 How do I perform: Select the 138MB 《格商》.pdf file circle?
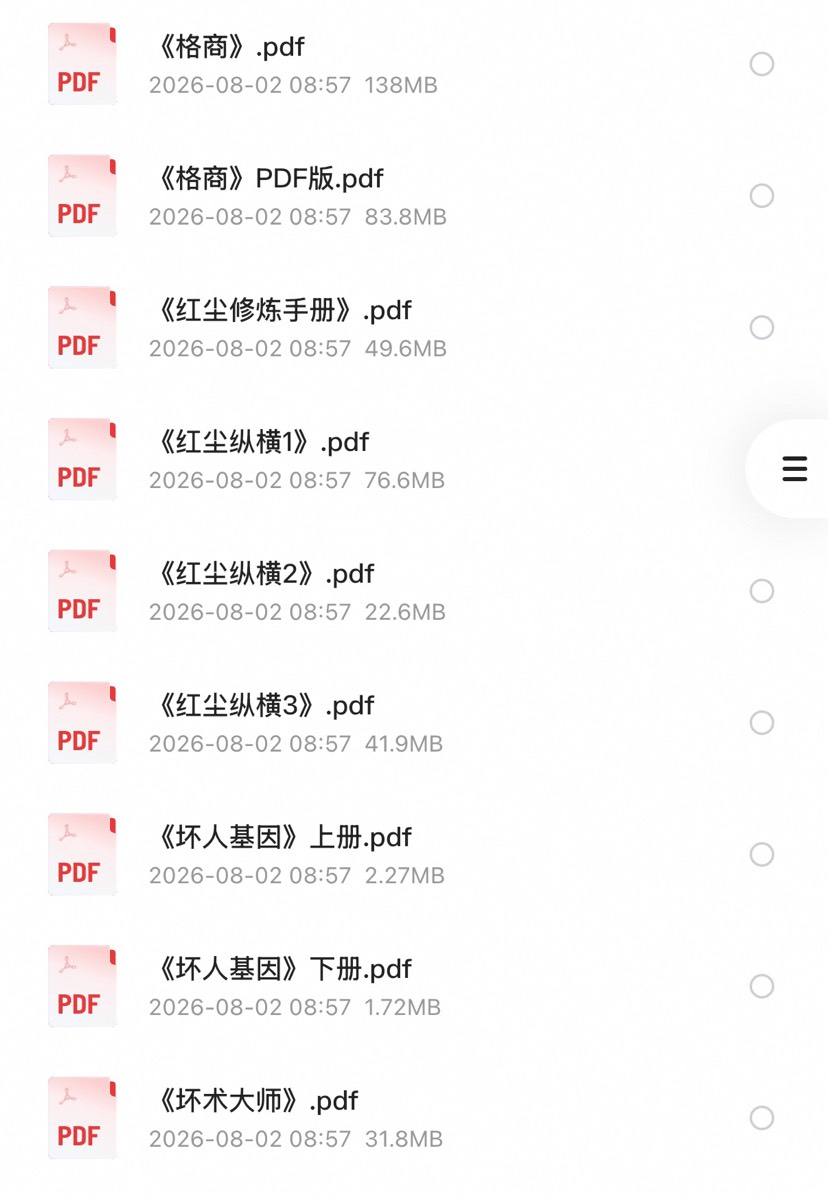point(762,64)
